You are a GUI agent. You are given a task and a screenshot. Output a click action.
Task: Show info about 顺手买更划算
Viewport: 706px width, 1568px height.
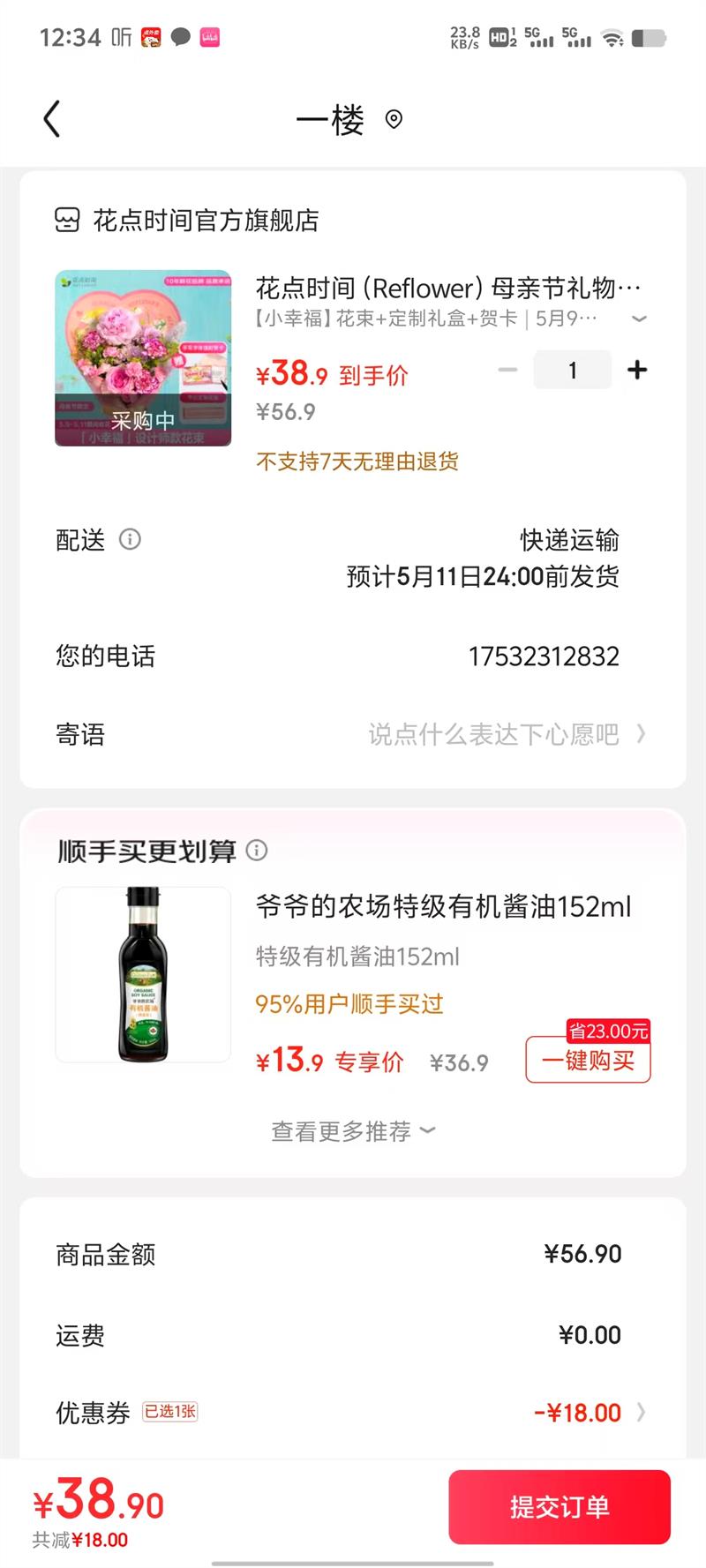[x=257, y=851]
